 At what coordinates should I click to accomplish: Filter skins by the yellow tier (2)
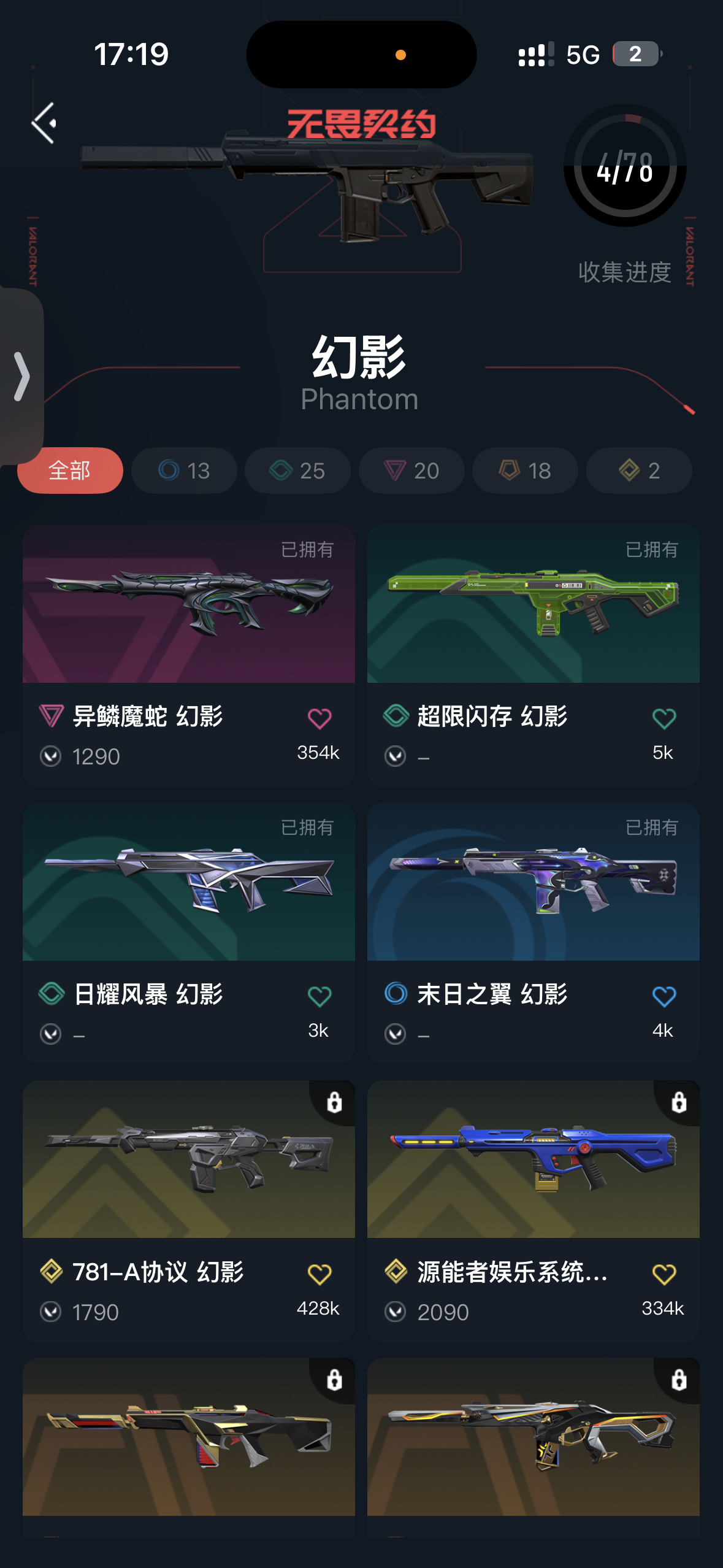pos(639,471)
